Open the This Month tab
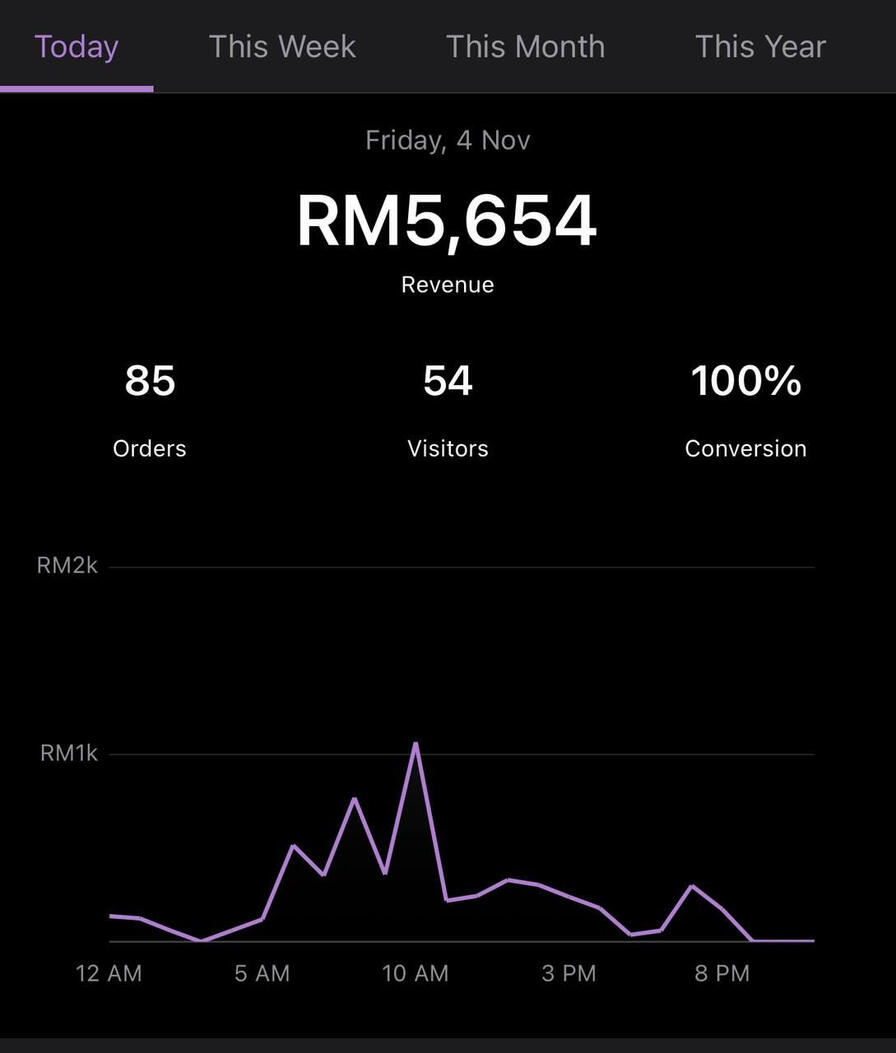Image resolution: width=896 pixels, height=1053 pixels. 525,47
